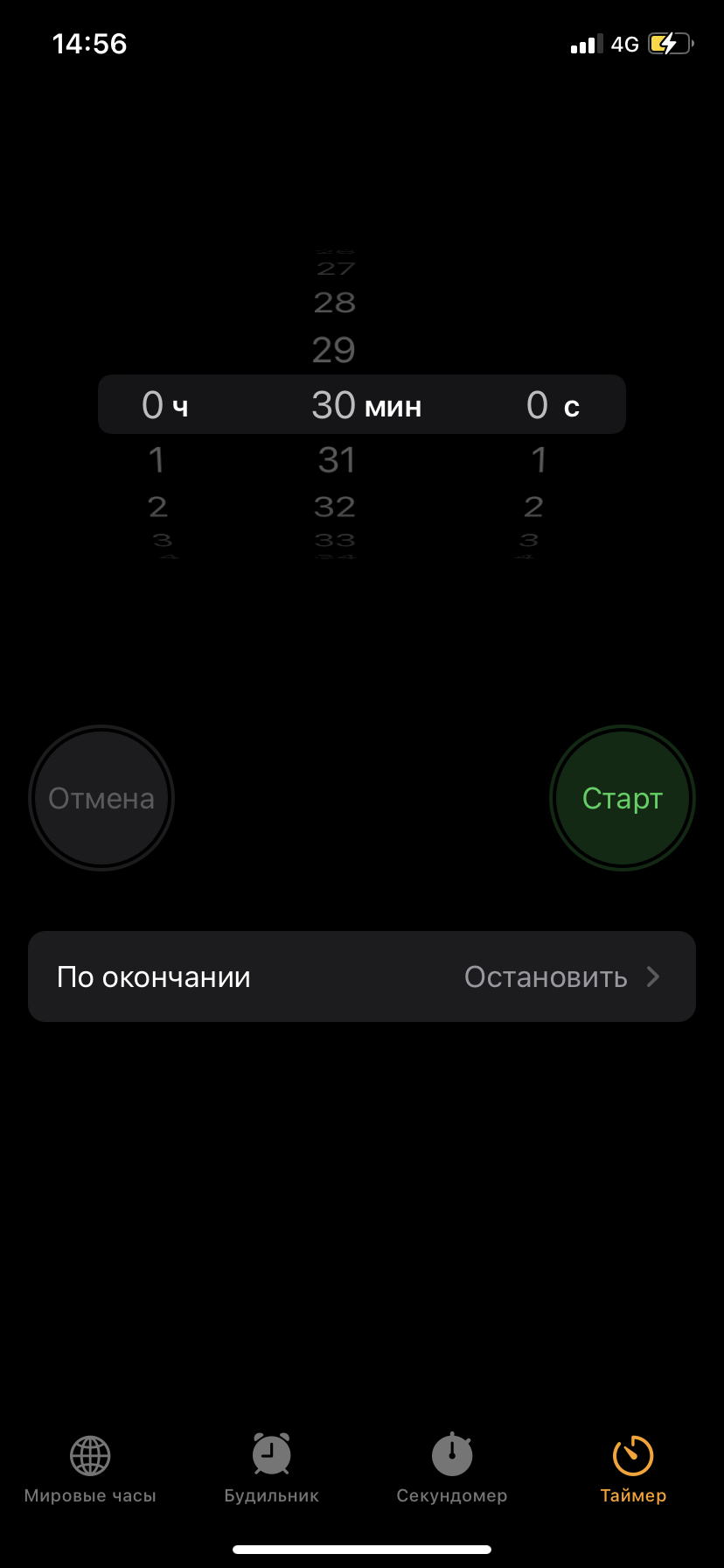This screenshot has width=724, height=1568.
Task: Switch to the Мировые часы tab
Action: pyautogui.click(x=90, y=1470)
